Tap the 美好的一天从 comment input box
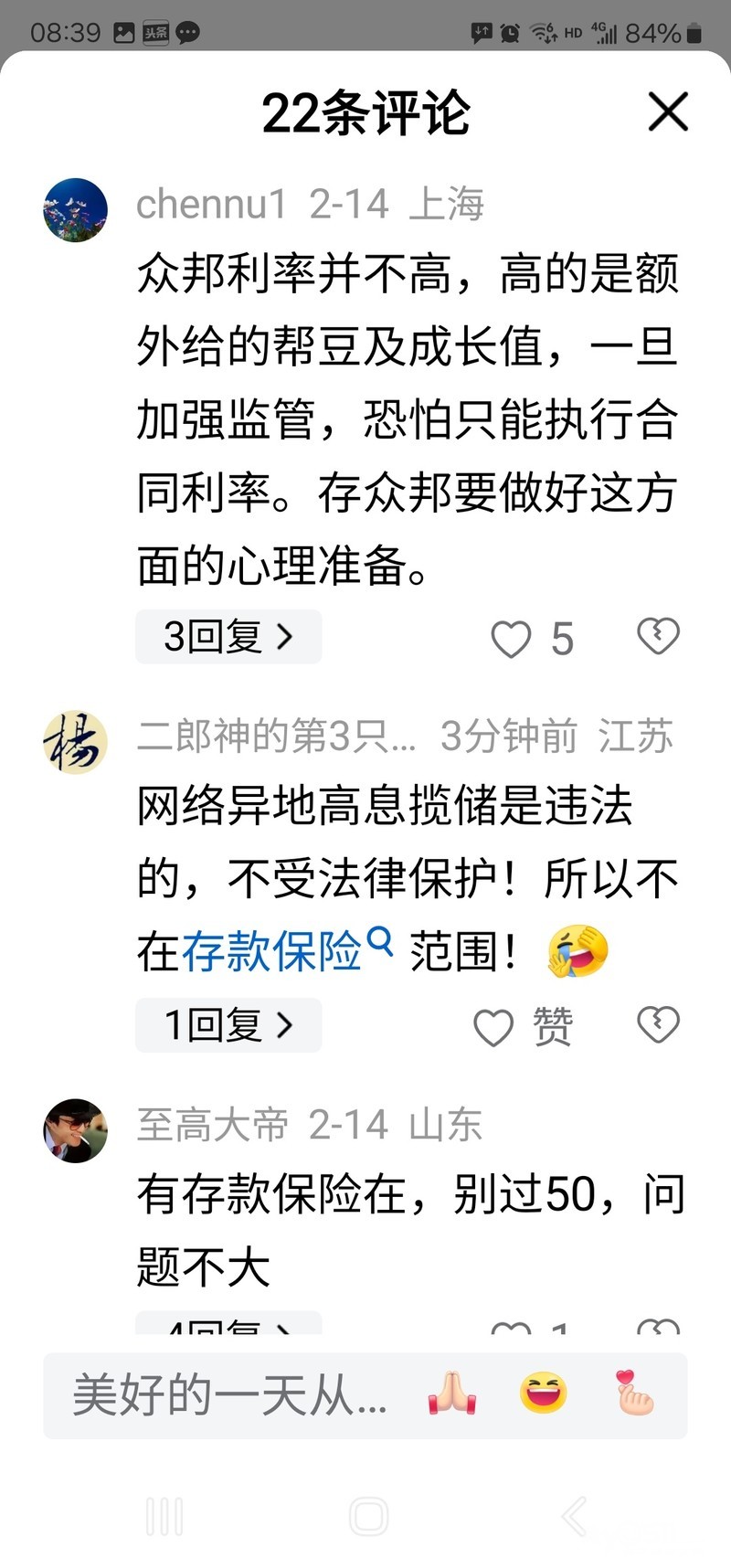The image size is (731, 1568). click(228, 1395)
